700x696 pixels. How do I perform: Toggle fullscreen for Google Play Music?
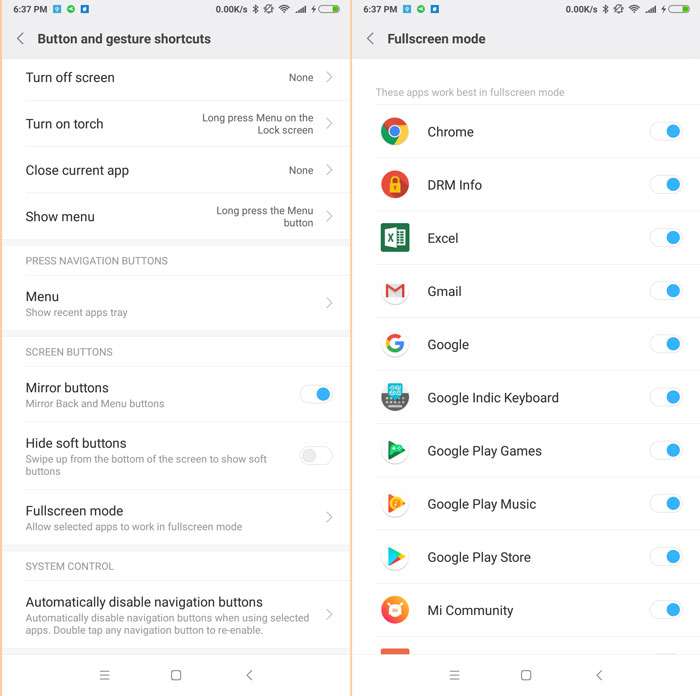pyautogui.click(x=666, y=503)
